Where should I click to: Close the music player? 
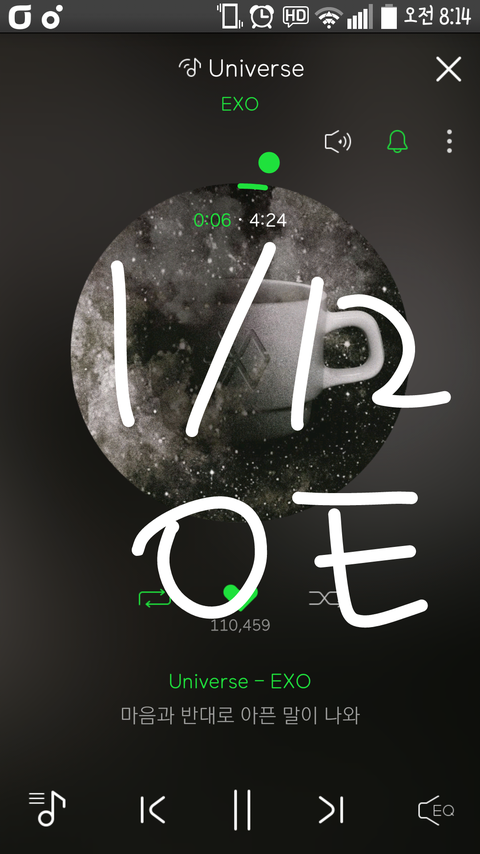pos(448,69)
